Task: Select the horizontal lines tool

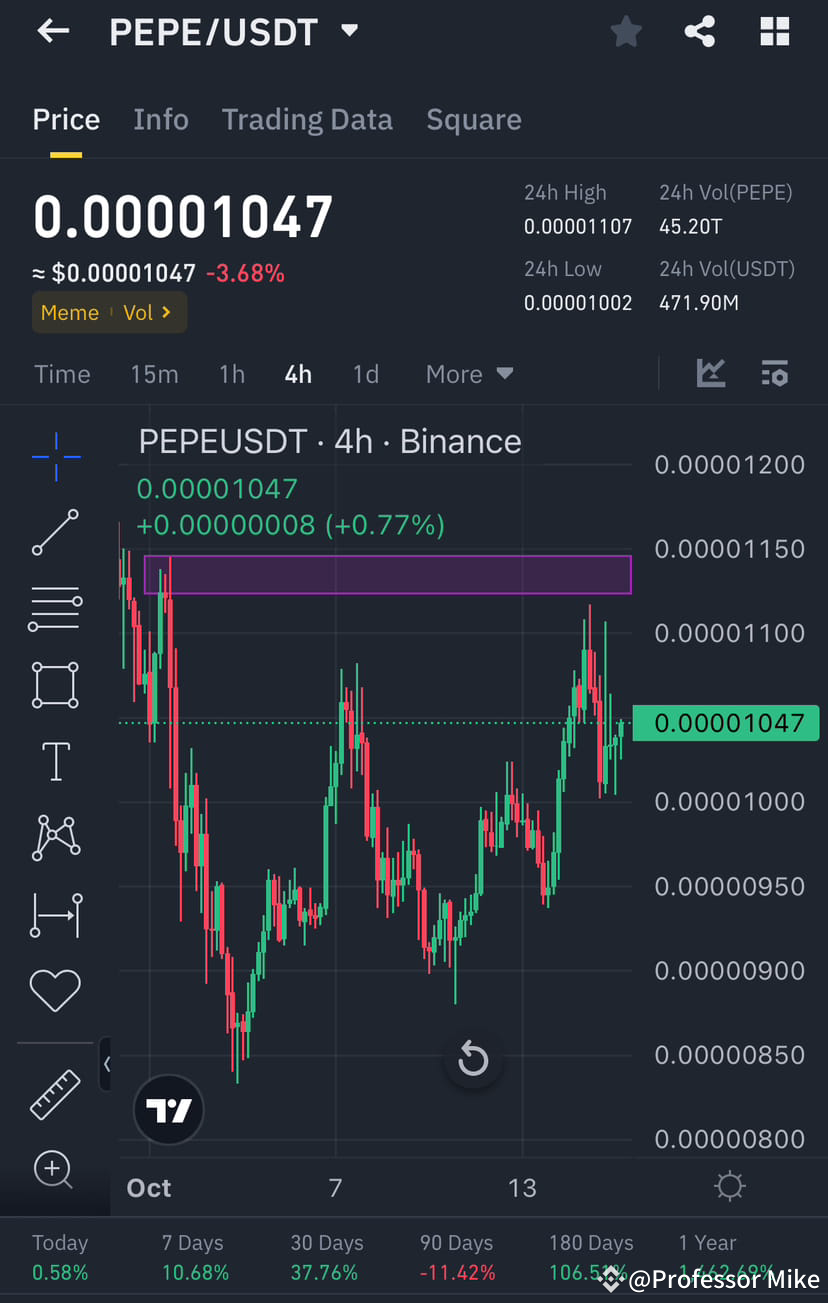Action: point(55,609)
